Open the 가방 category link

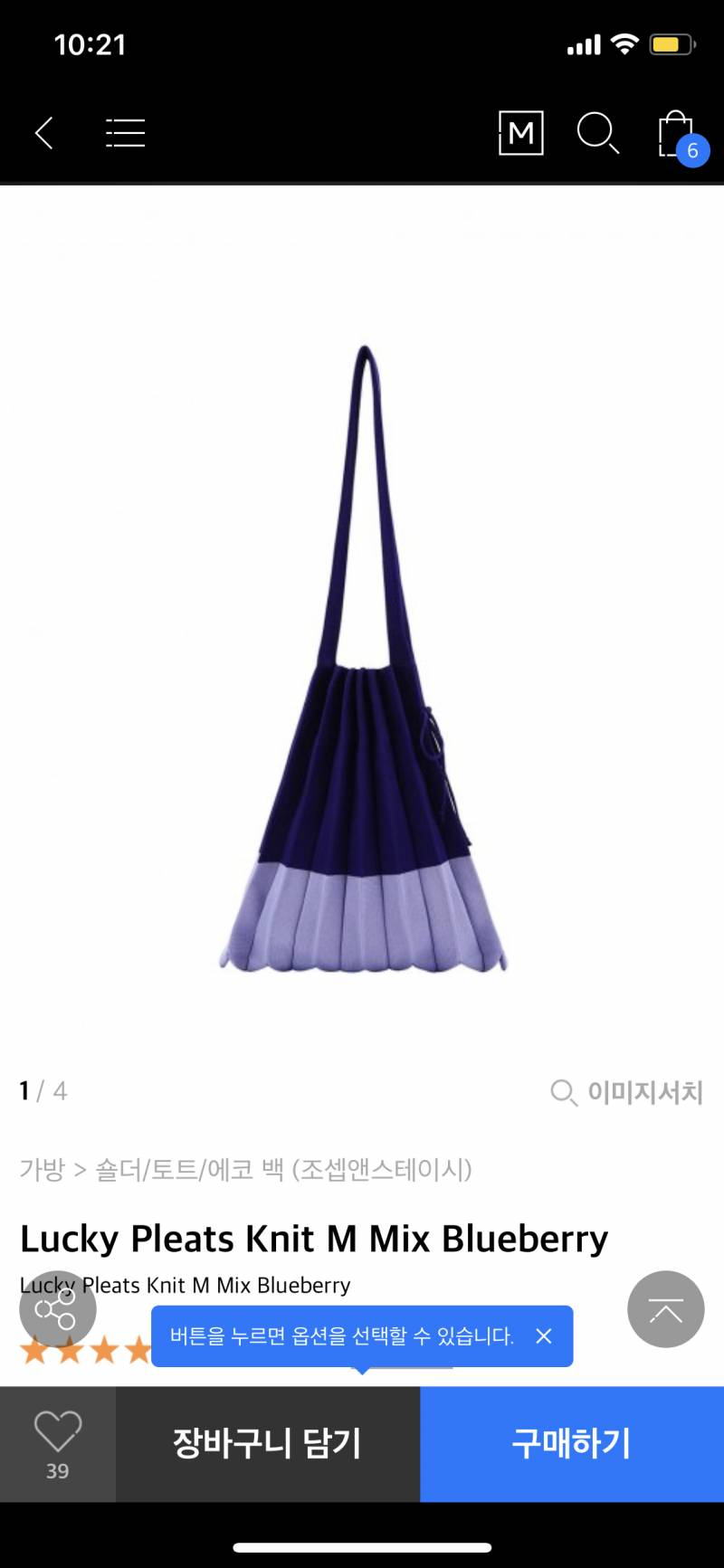tap(42, 1170)
